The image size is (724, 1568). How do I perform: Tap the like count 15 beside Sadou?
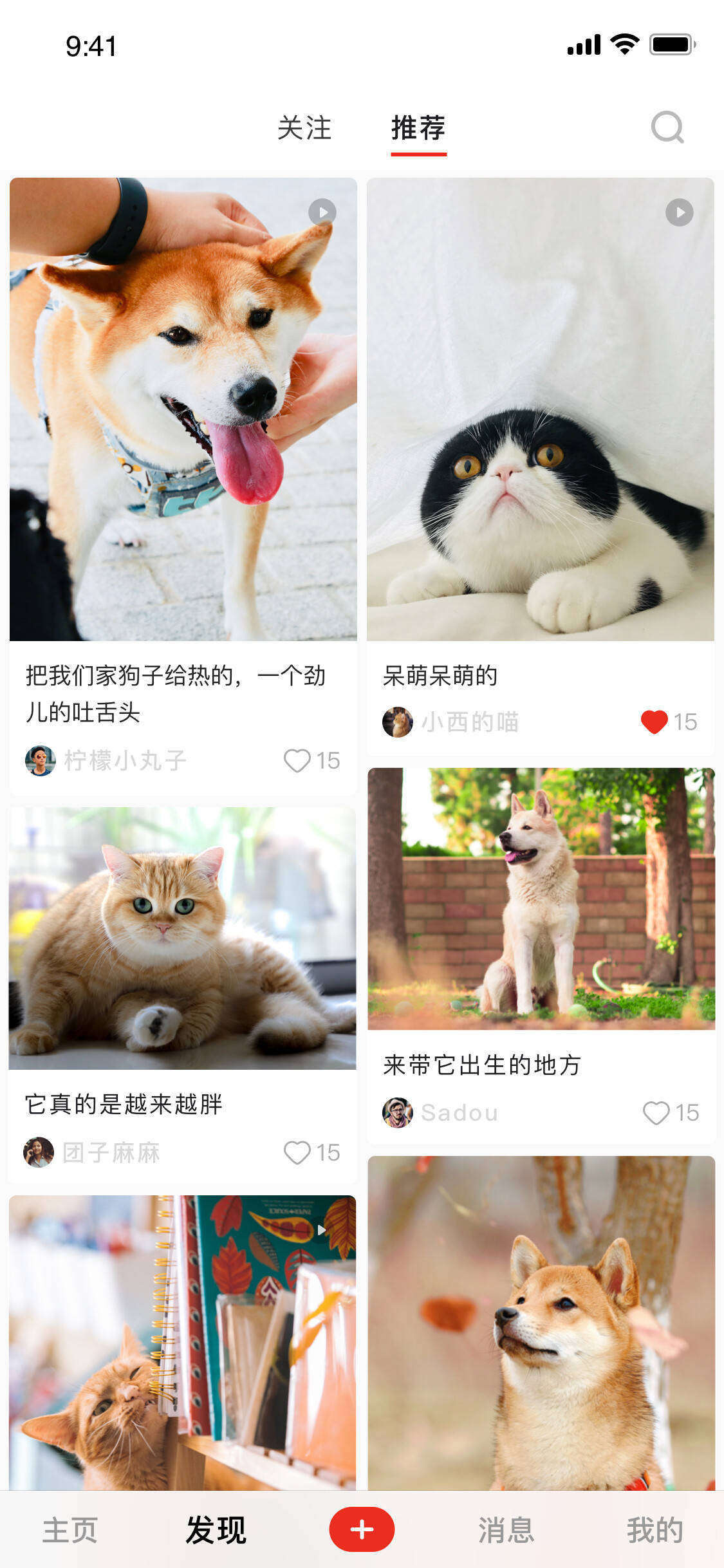point(688,1114)
